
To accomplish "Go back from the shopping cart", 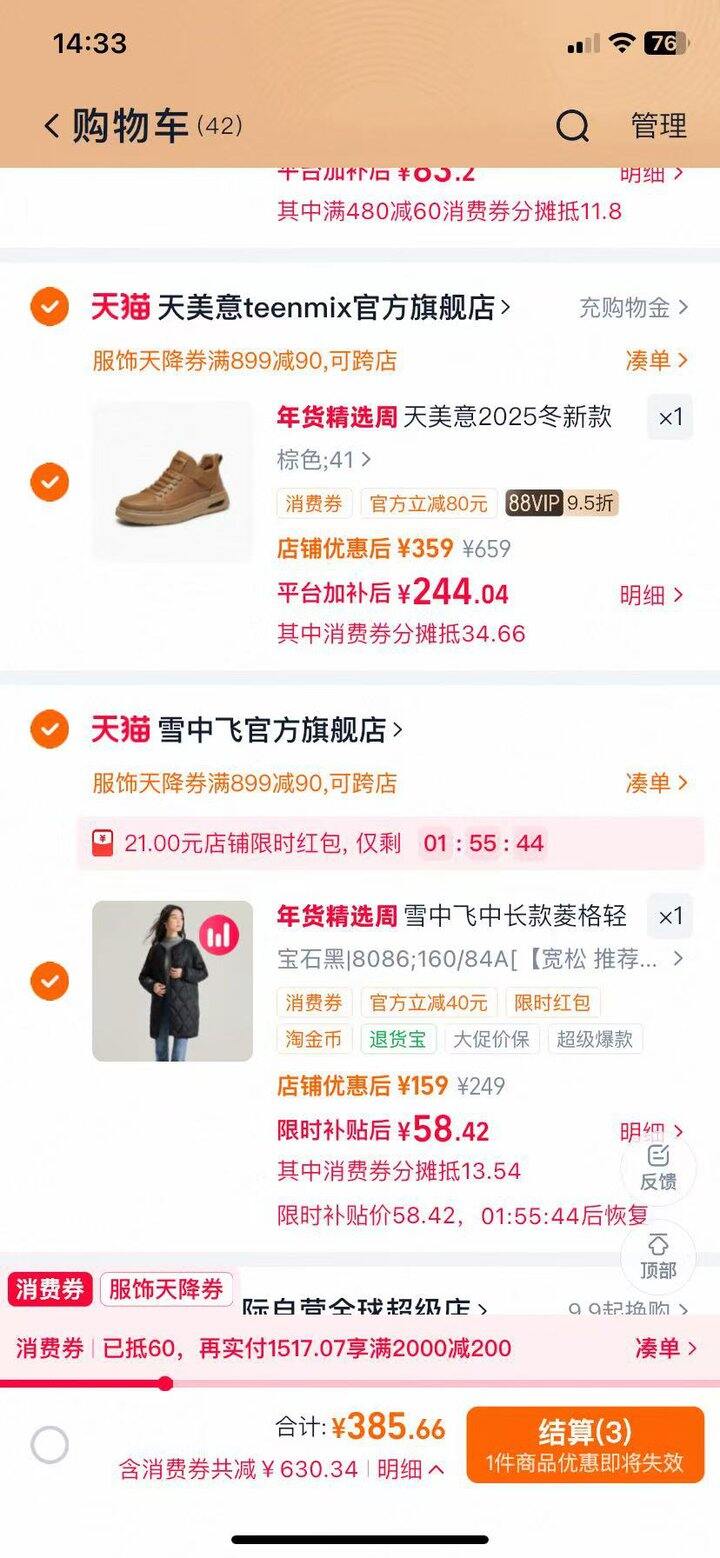I will pos(52,127).
